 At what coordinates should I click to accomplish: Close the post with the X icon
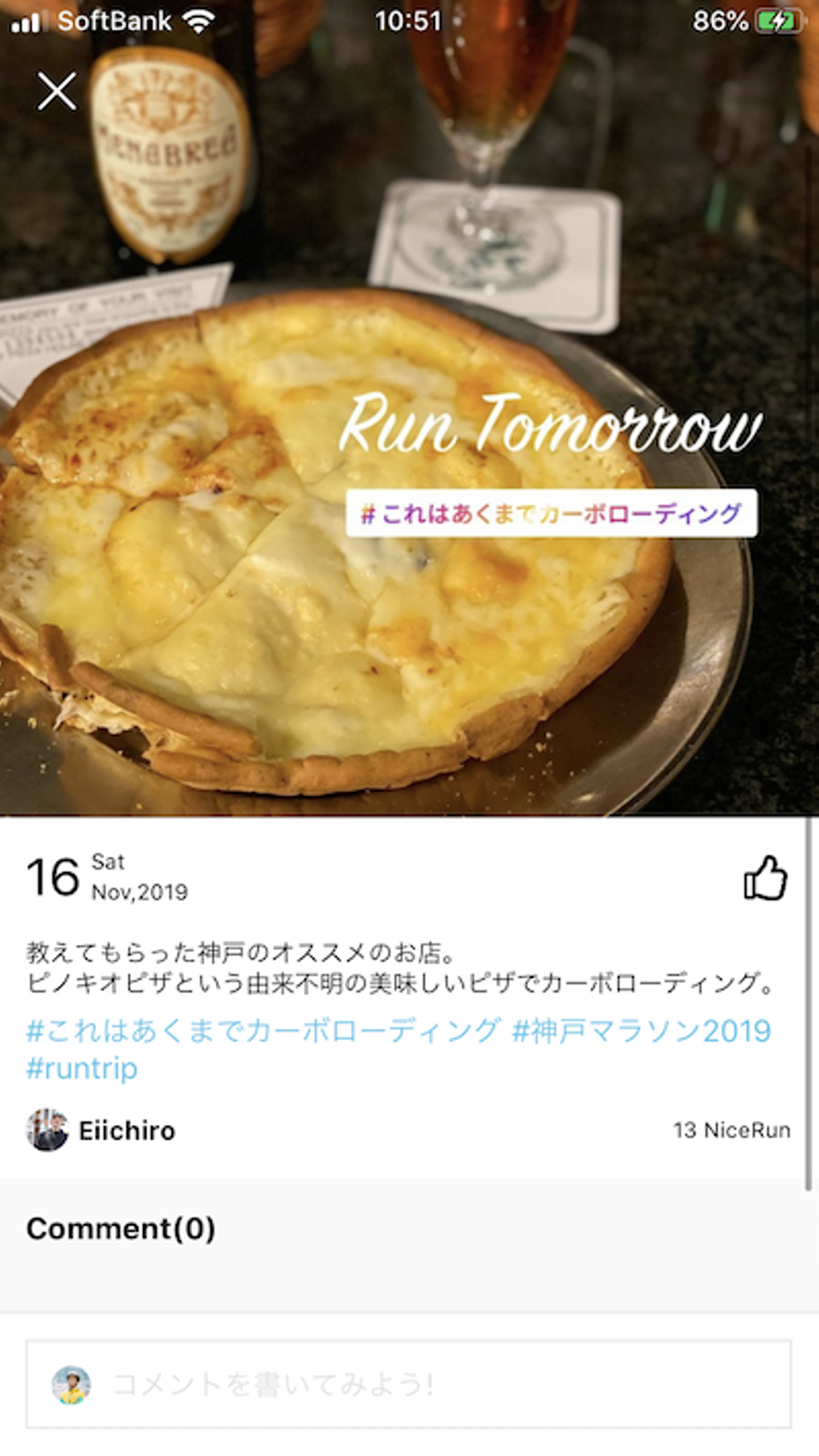pyautogui.click(x=57, y=91)
